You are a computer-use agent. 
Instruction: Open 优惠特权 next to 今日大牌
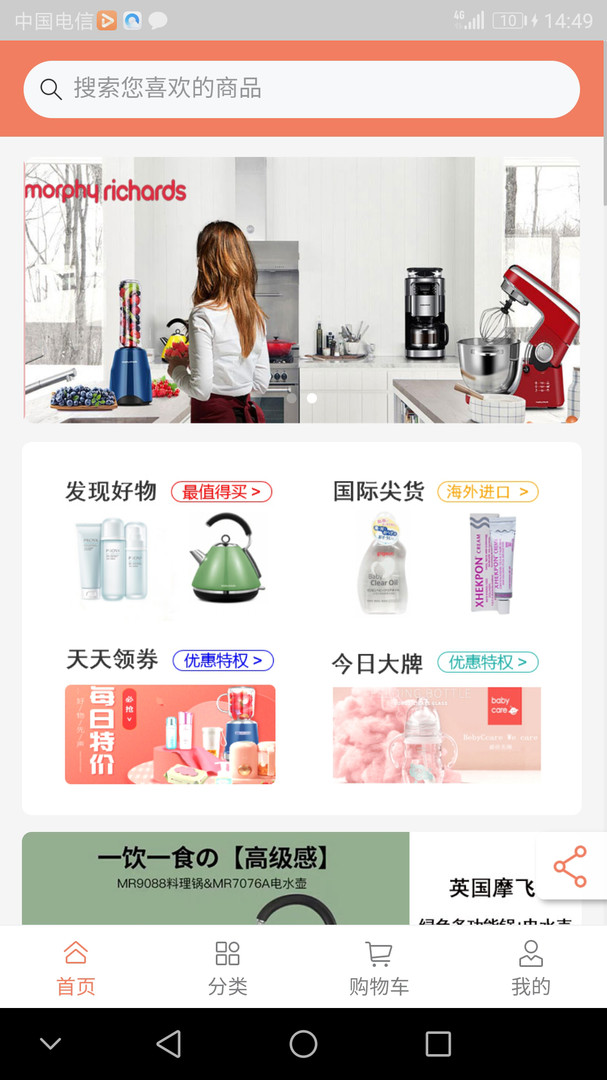487,662
